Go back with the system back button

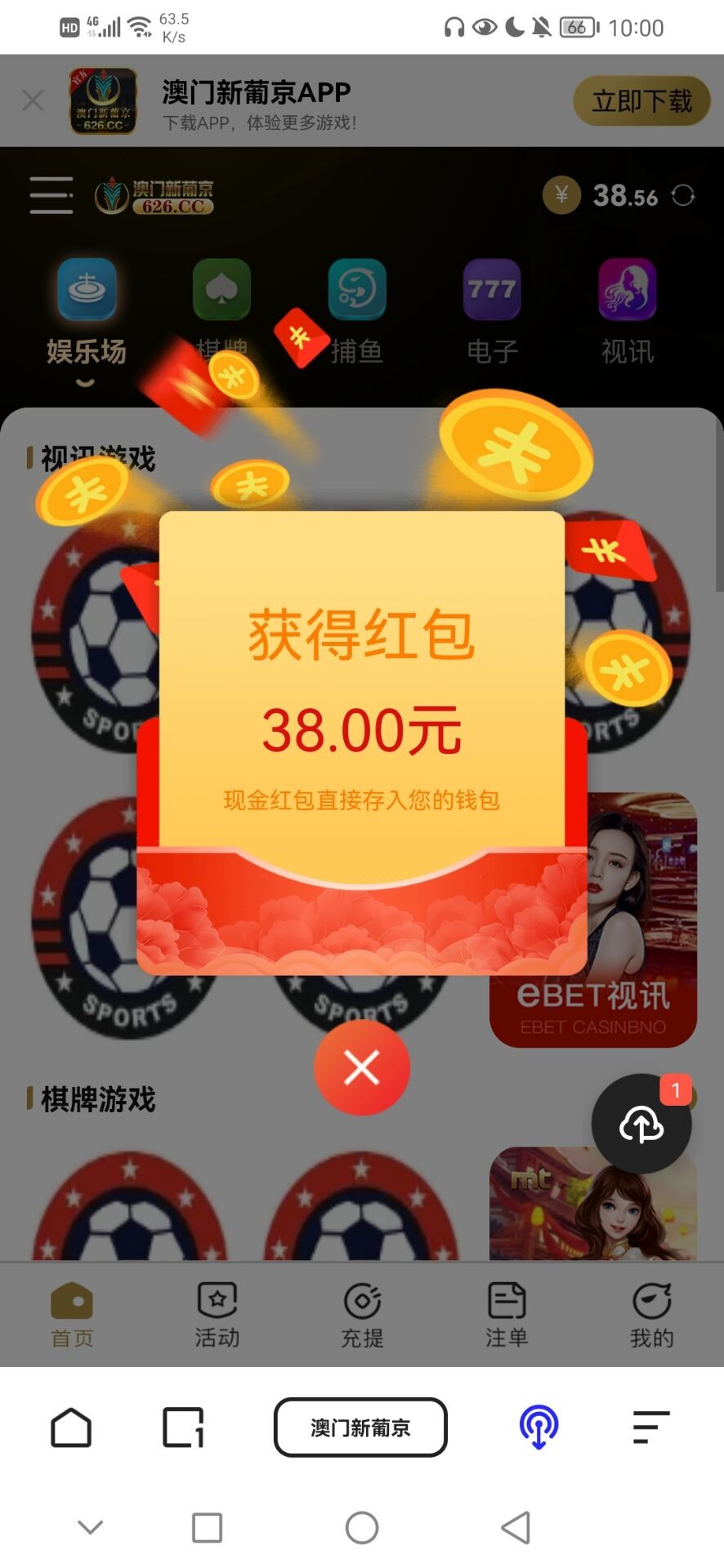[x=516, y=1527]
